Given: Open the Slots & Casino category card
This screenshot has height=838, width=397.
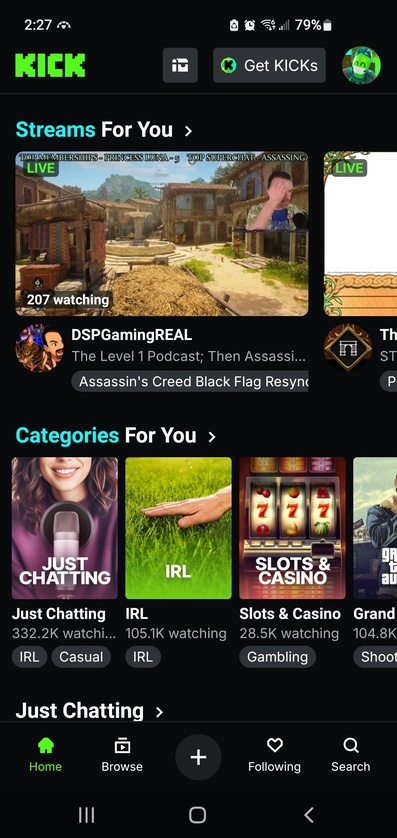Looking at the screenshot, I should [292, 527].
